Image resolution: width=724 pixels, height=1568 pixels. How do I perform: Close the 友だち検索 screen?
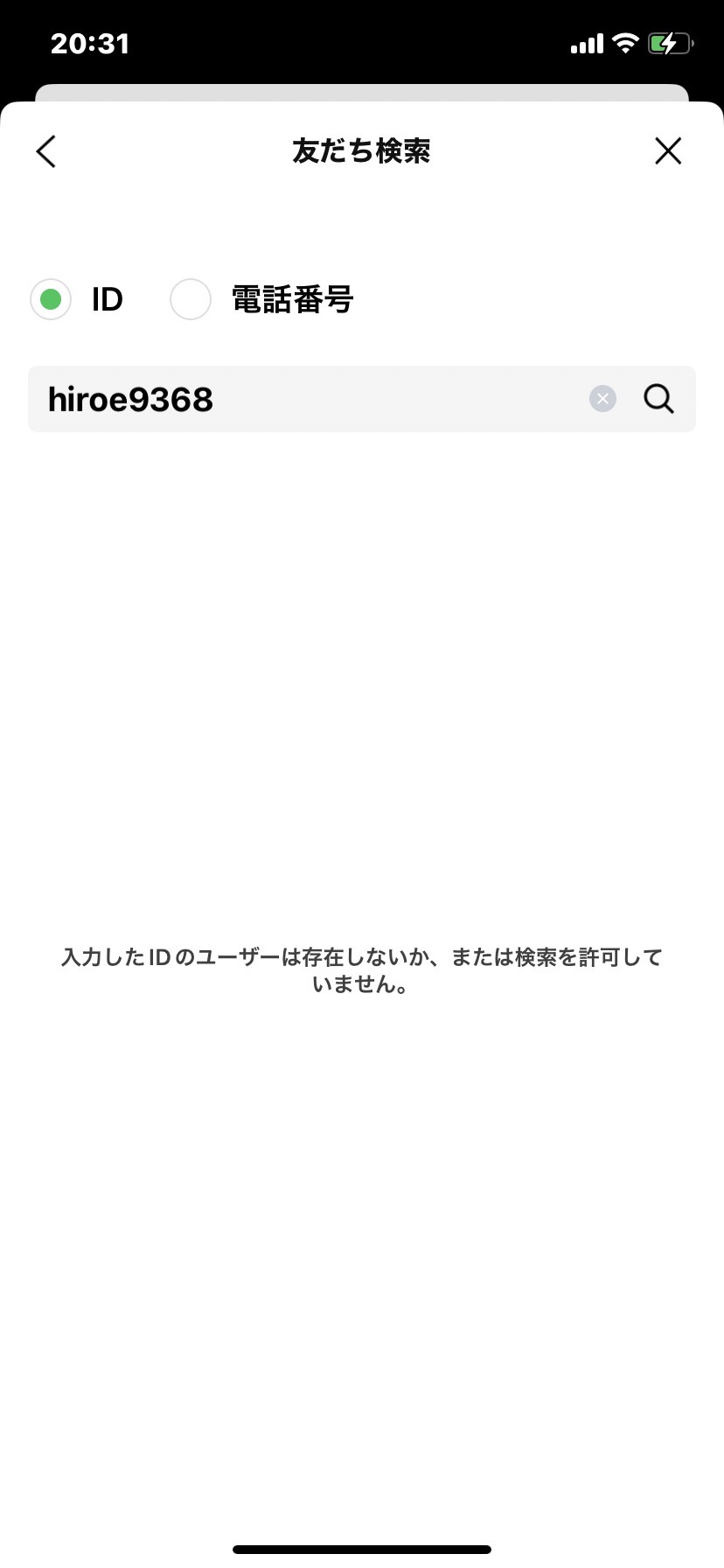pyautogui.click(x=668, y=151)
